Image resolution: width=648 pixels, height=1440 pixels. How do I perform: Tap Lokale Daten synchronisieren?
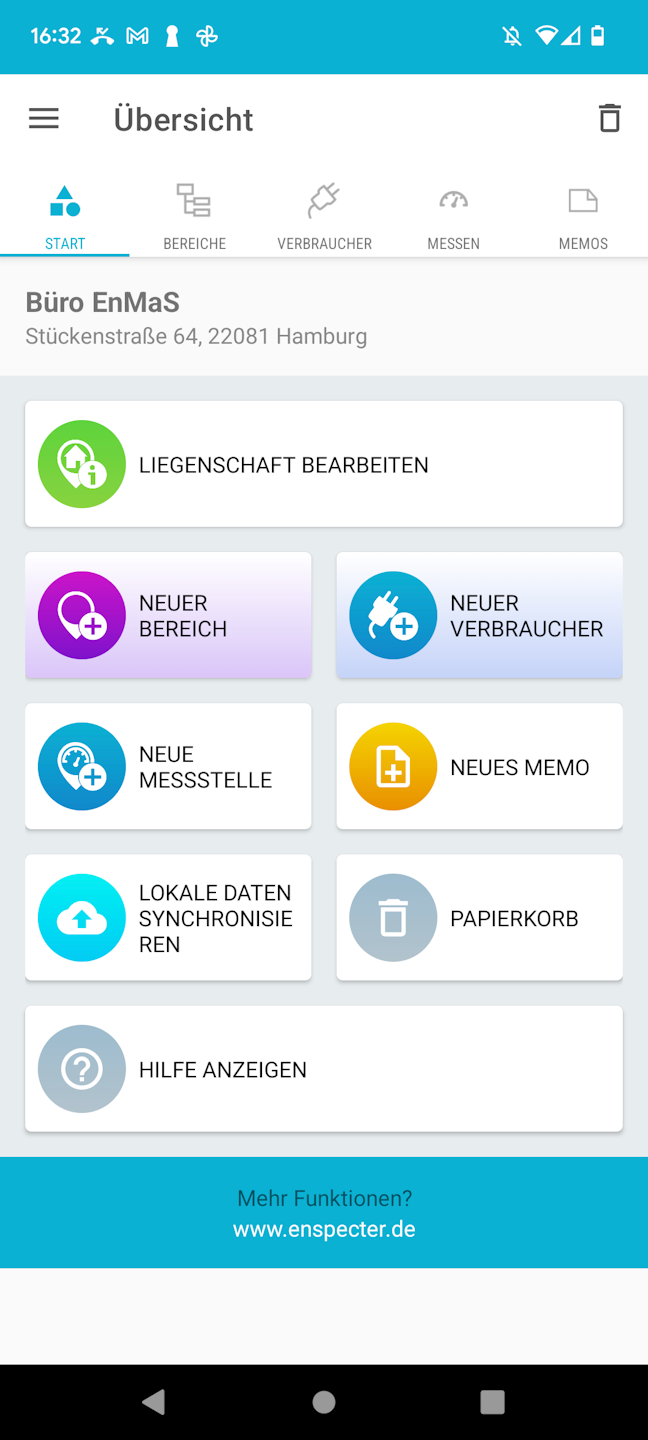click(x=168, y=918)
